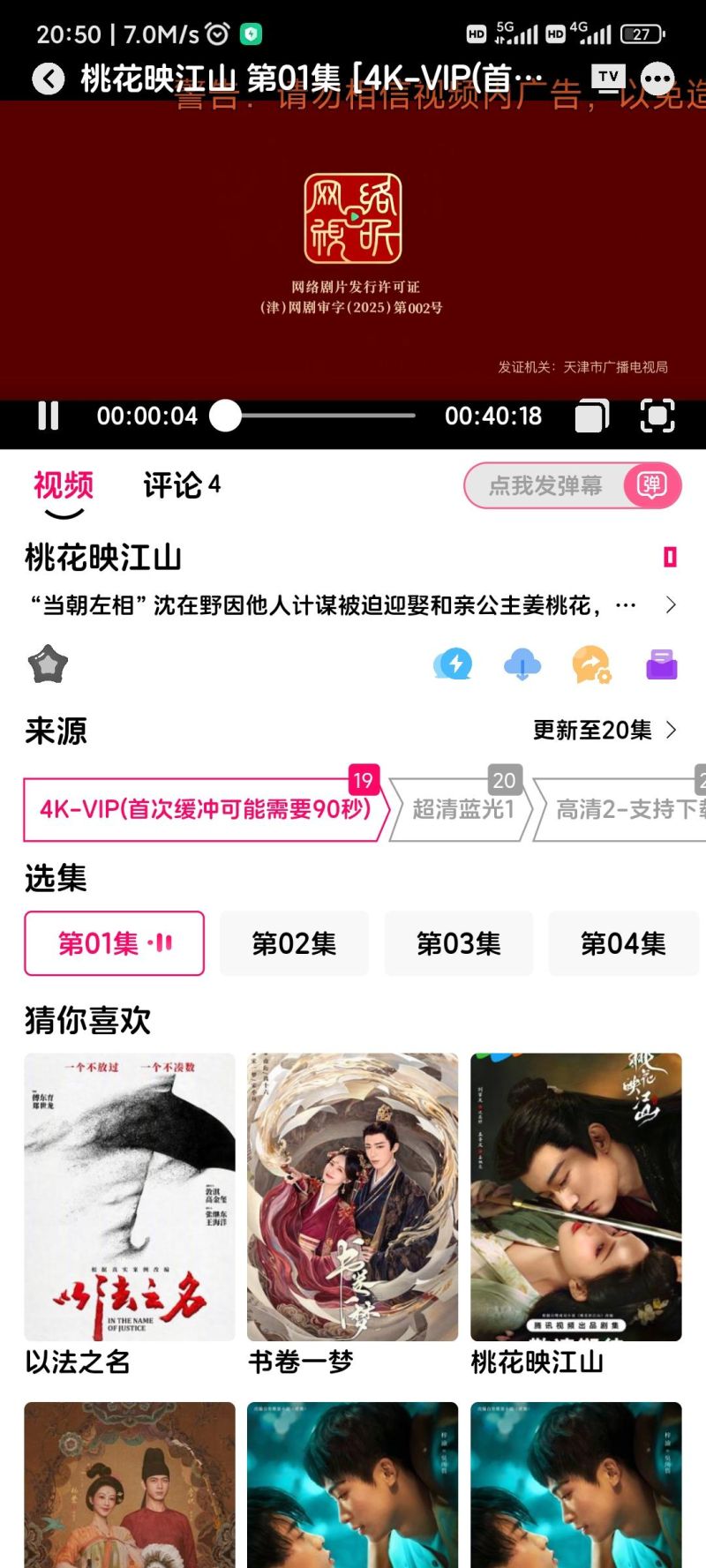Pause the video playback
Screen dimensions: 706x1568
pos(49,416)
